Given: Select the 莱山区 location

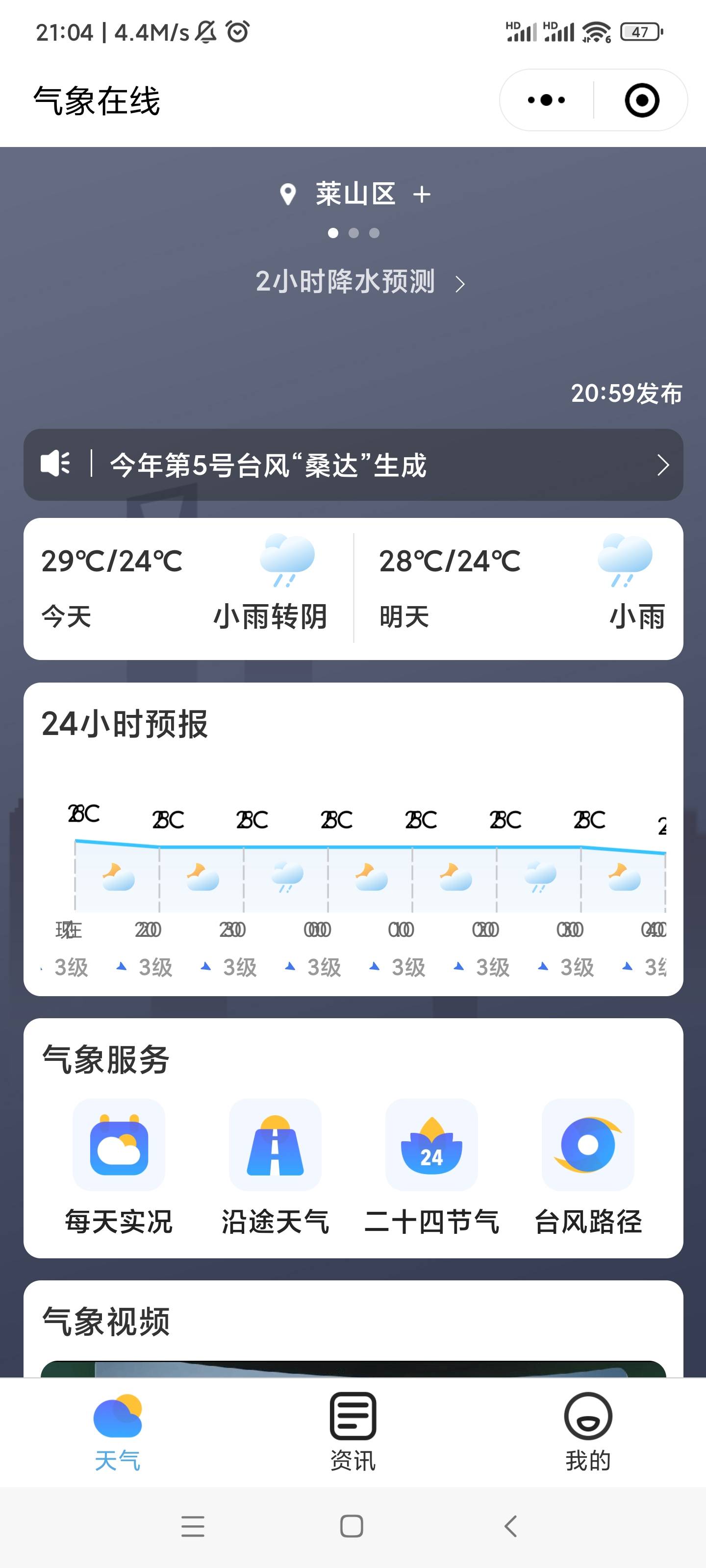Looking at the screenshot, I should point(354,195).
